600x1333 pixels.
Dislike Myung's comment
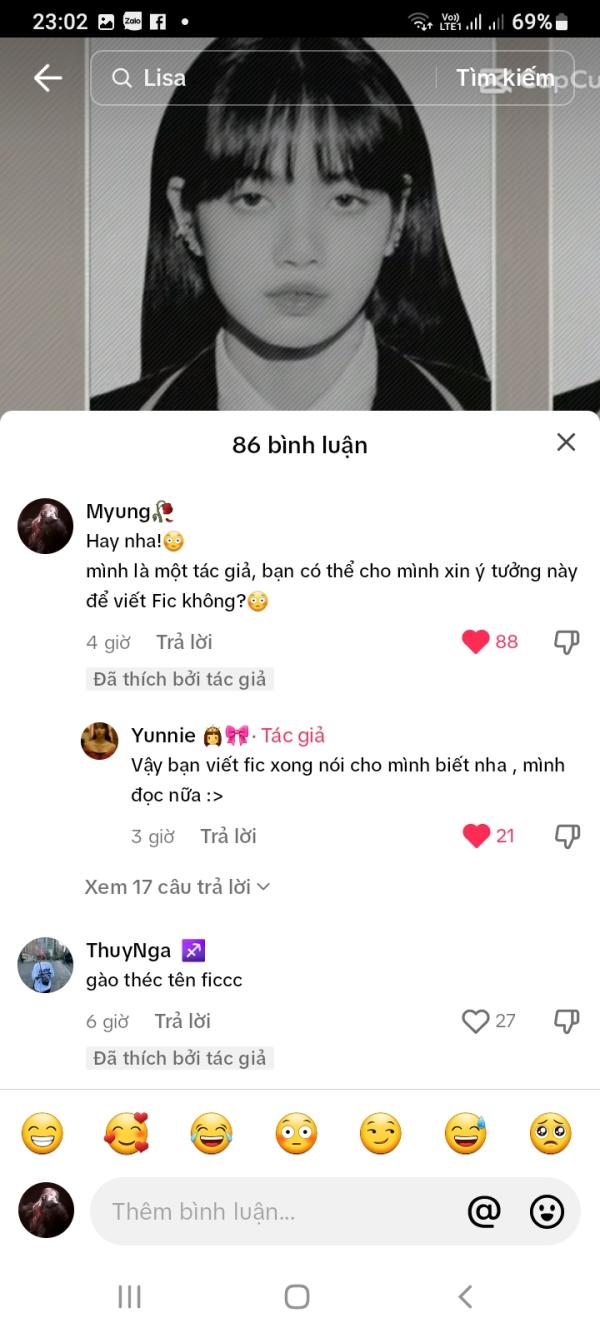pyautogui.click(x=567, y=642)
